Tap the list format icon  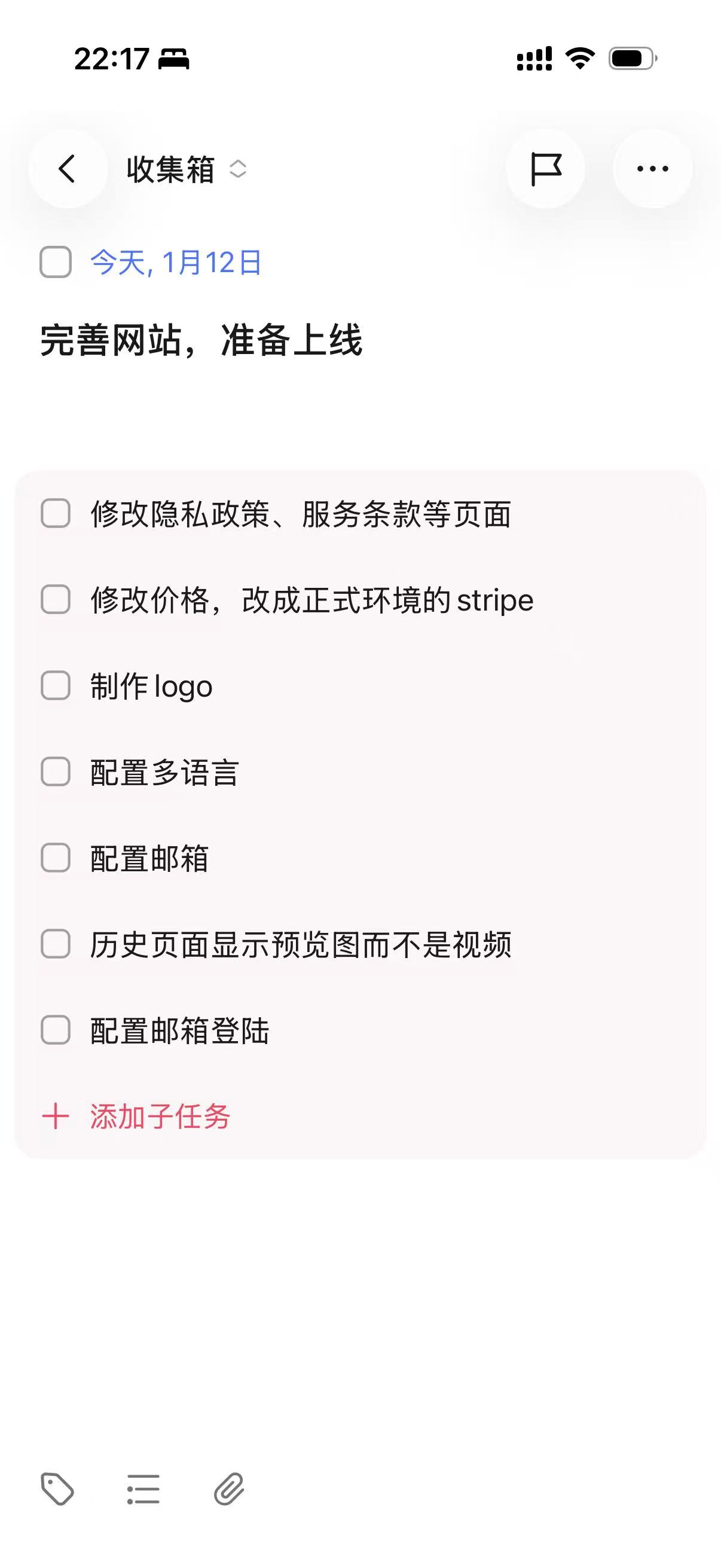pos(143,1489)
